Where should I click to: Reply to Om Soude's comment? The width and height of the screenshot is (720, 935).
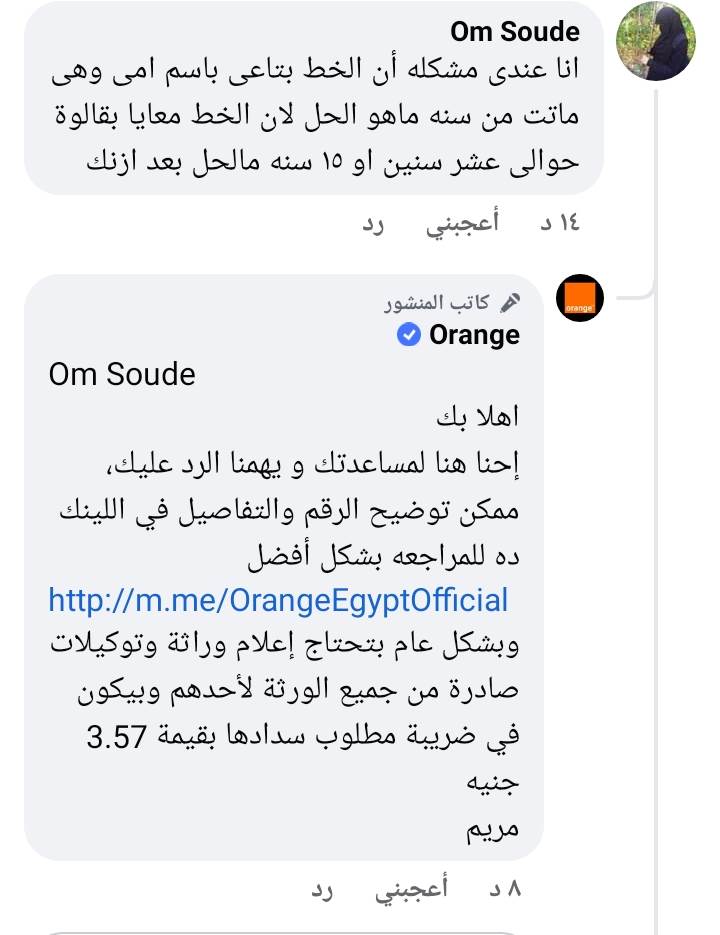pyautogui.click(x=373, y=223)
